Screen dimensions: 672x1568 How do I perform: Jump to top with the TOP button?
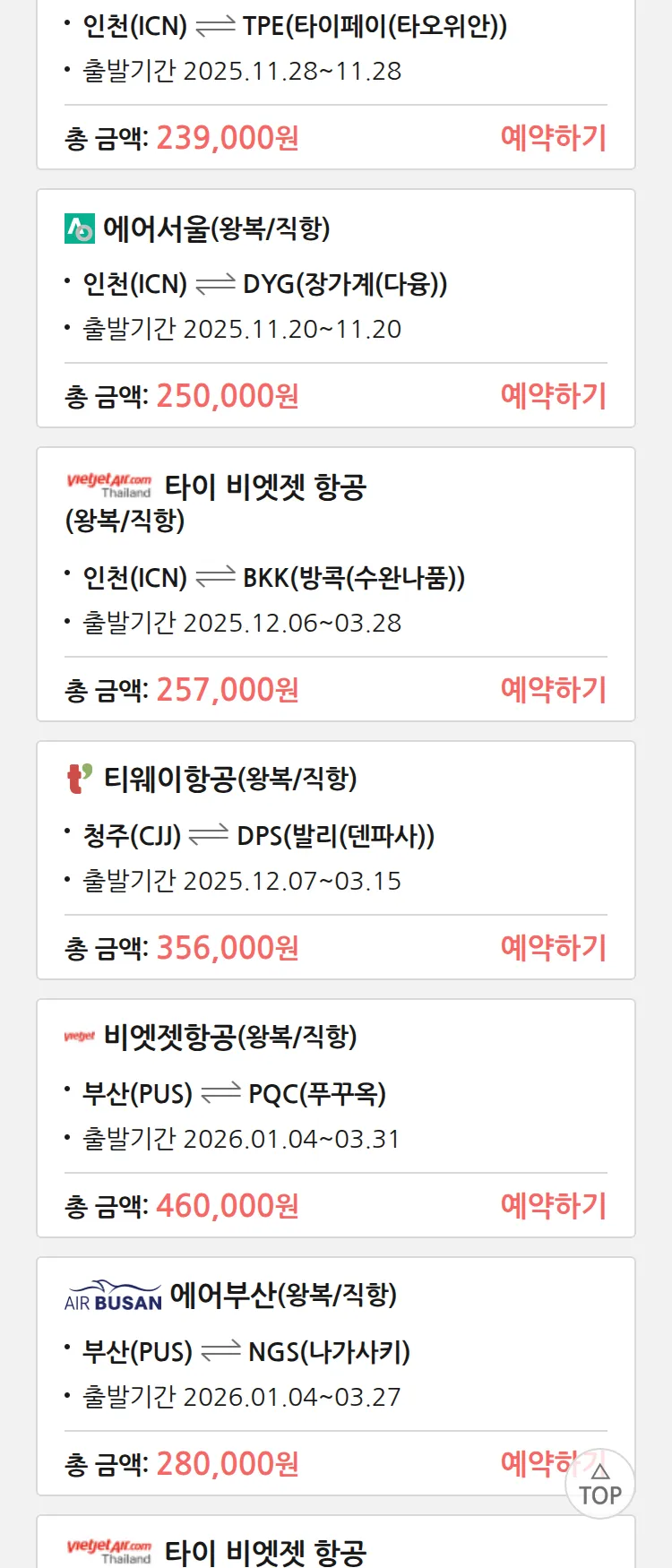[599, 1485]
